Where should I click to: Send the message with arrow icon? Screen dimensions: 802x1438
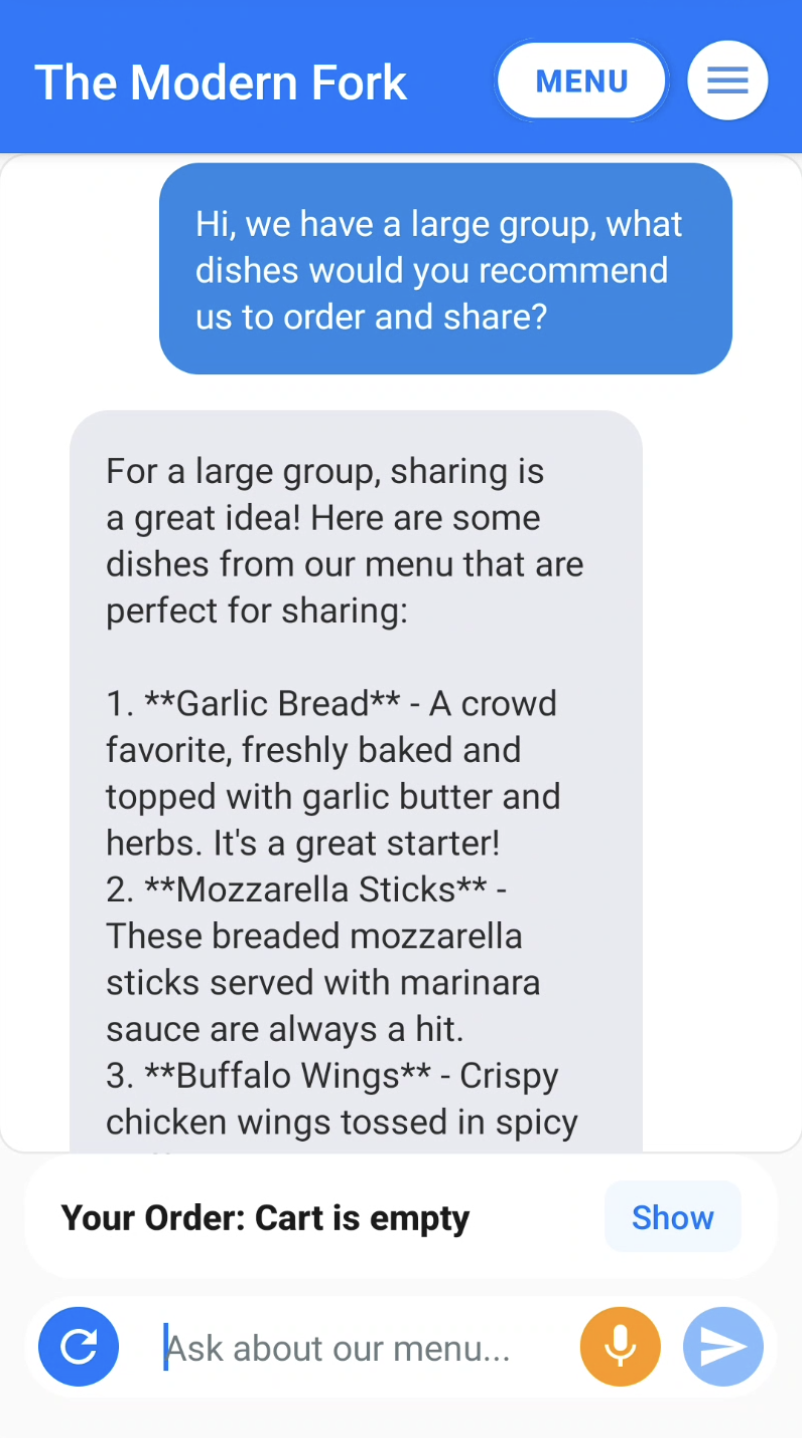[x=723, y=1347]
